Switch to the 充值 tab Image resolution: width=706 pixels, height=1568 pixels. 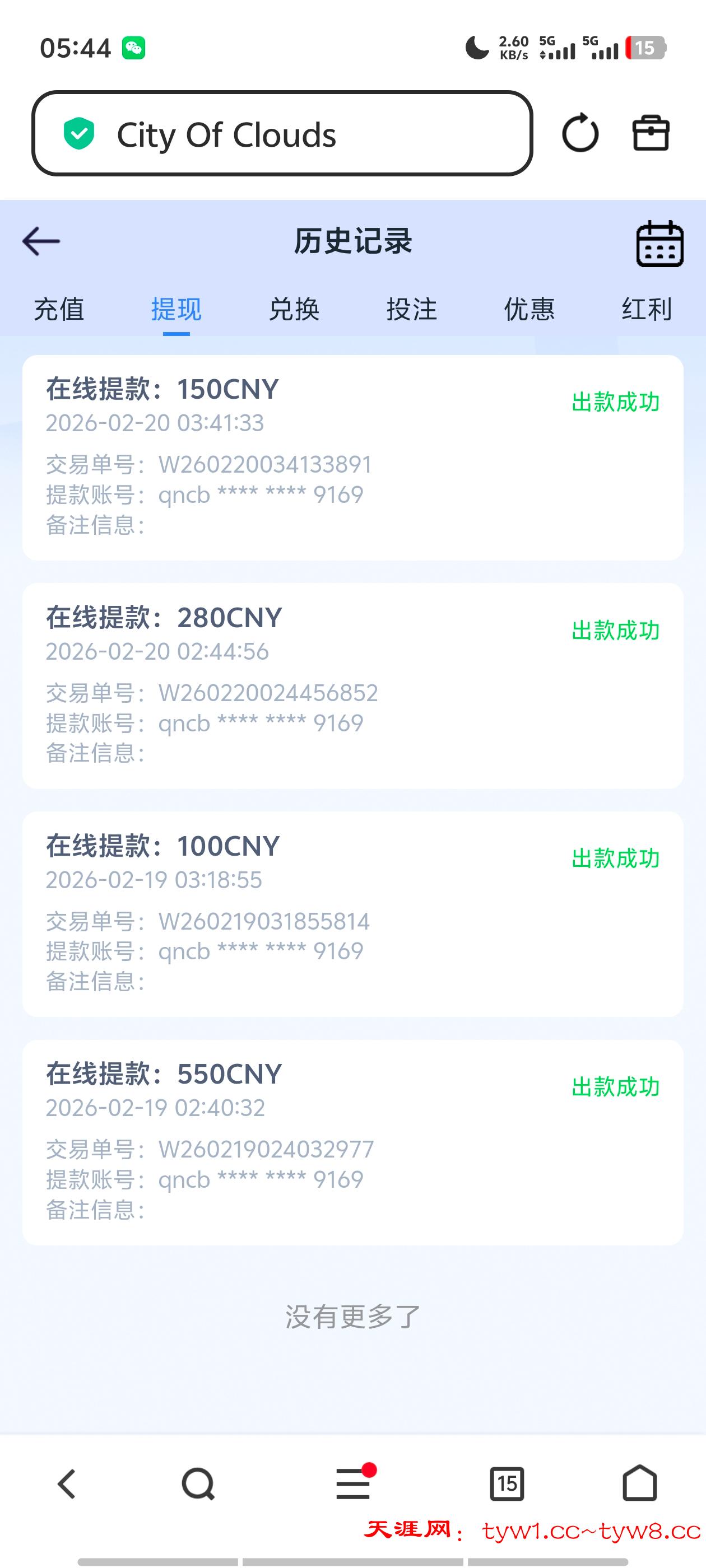point(58,310)
